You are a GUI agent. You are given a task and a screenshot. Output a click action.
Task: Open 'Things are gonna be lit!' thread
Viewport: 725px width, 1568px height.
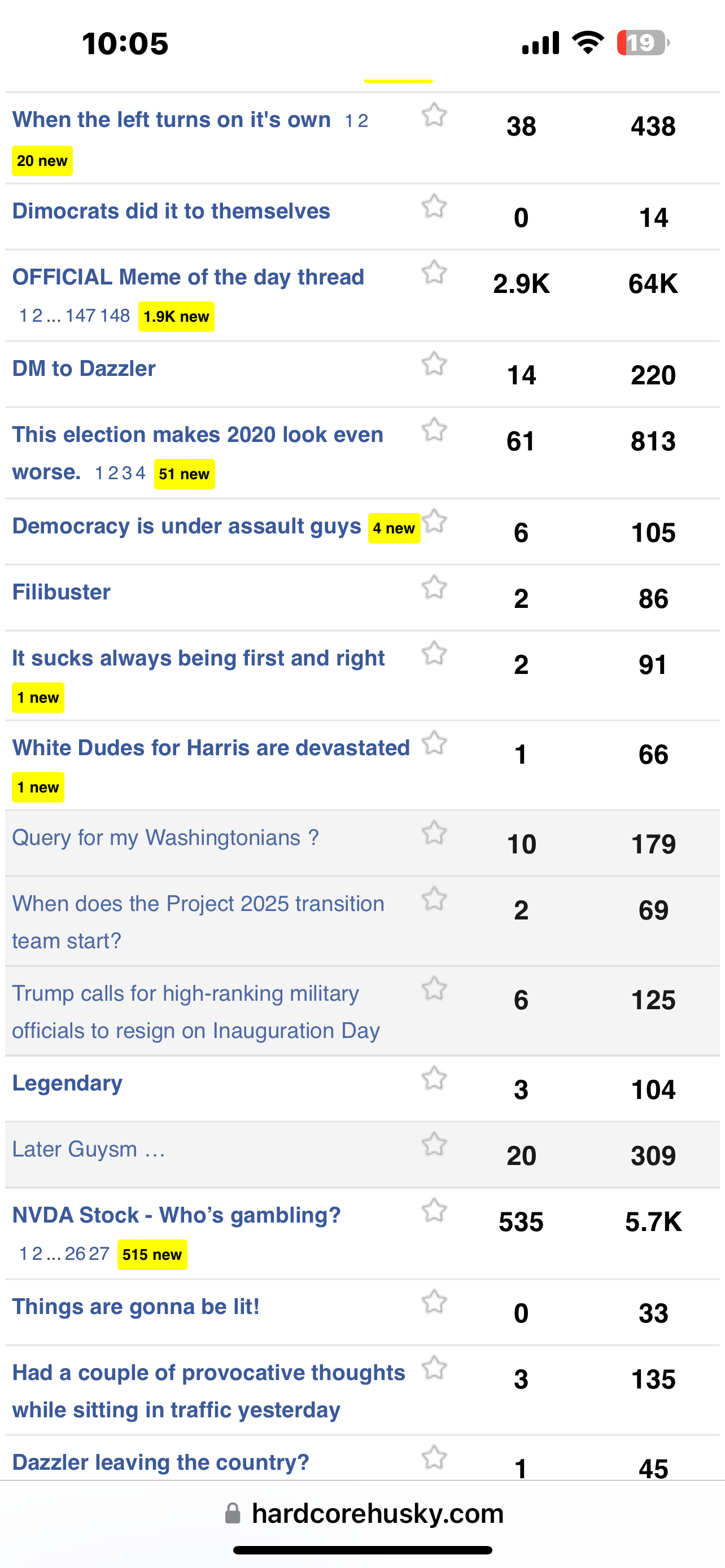click(x=136, y=1307)
